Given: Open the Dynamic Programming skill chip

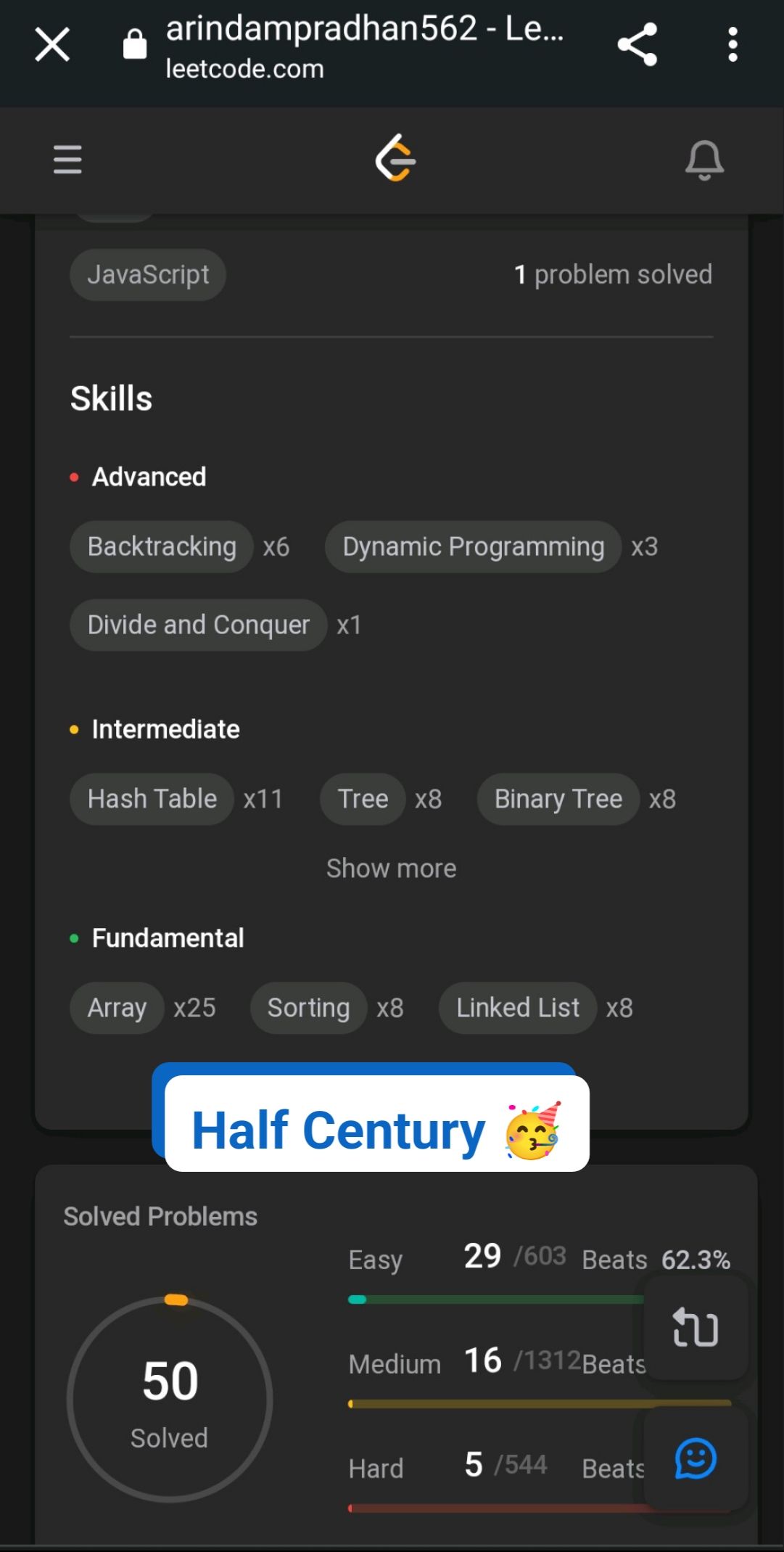Looking at the screenshot, I should click(473, 546).
